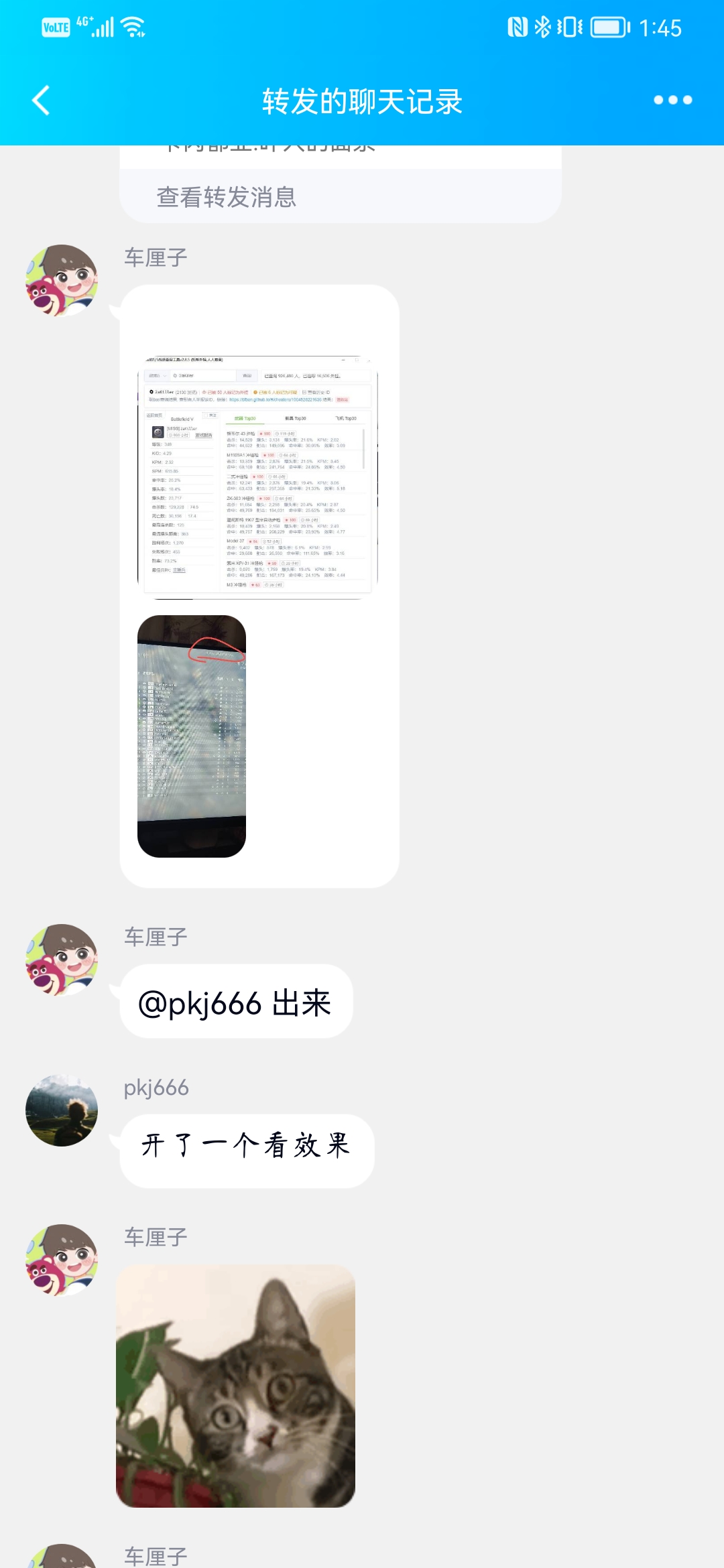
Task: Open the game stats screenshot image
Action: coord(258,476)
